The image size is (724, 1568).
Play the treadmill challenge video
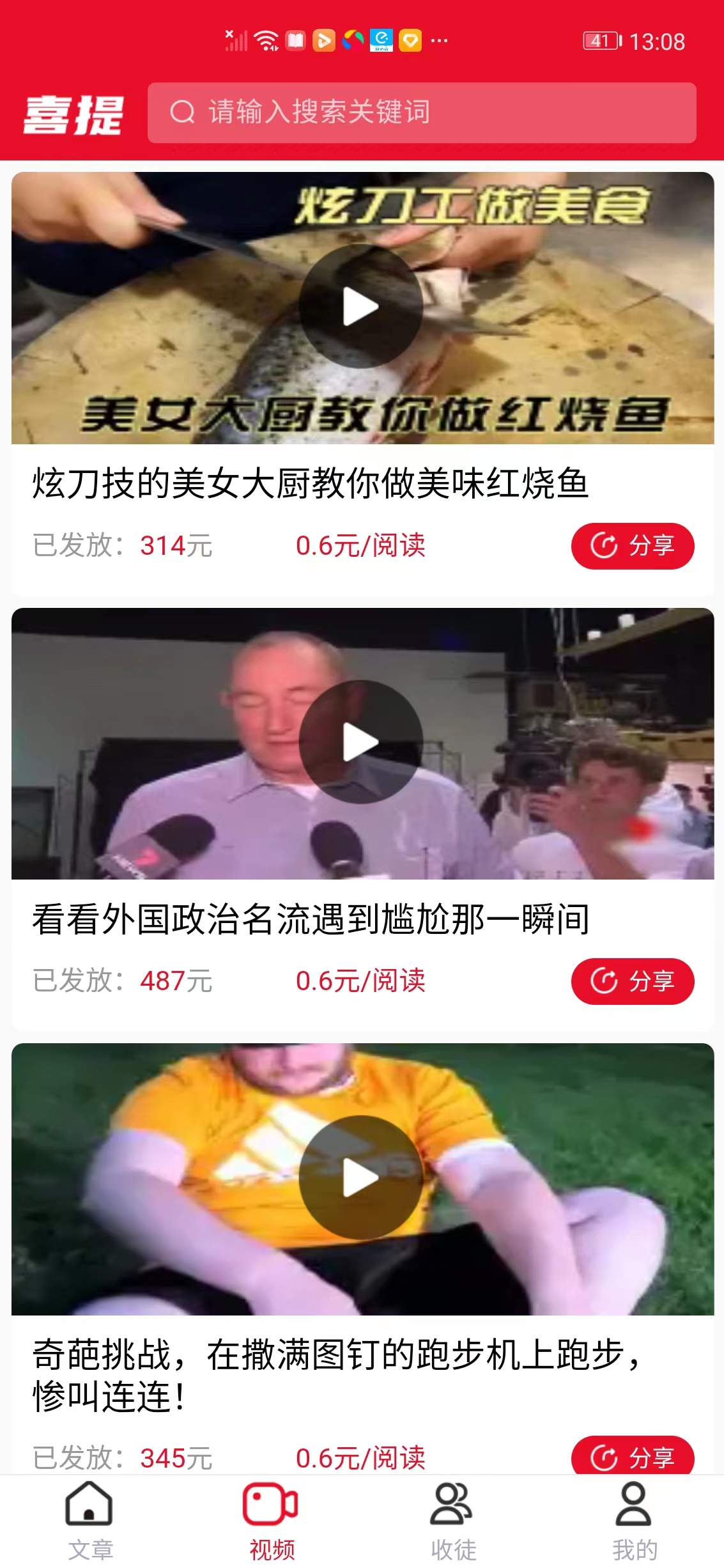(x=362, y=1178)
